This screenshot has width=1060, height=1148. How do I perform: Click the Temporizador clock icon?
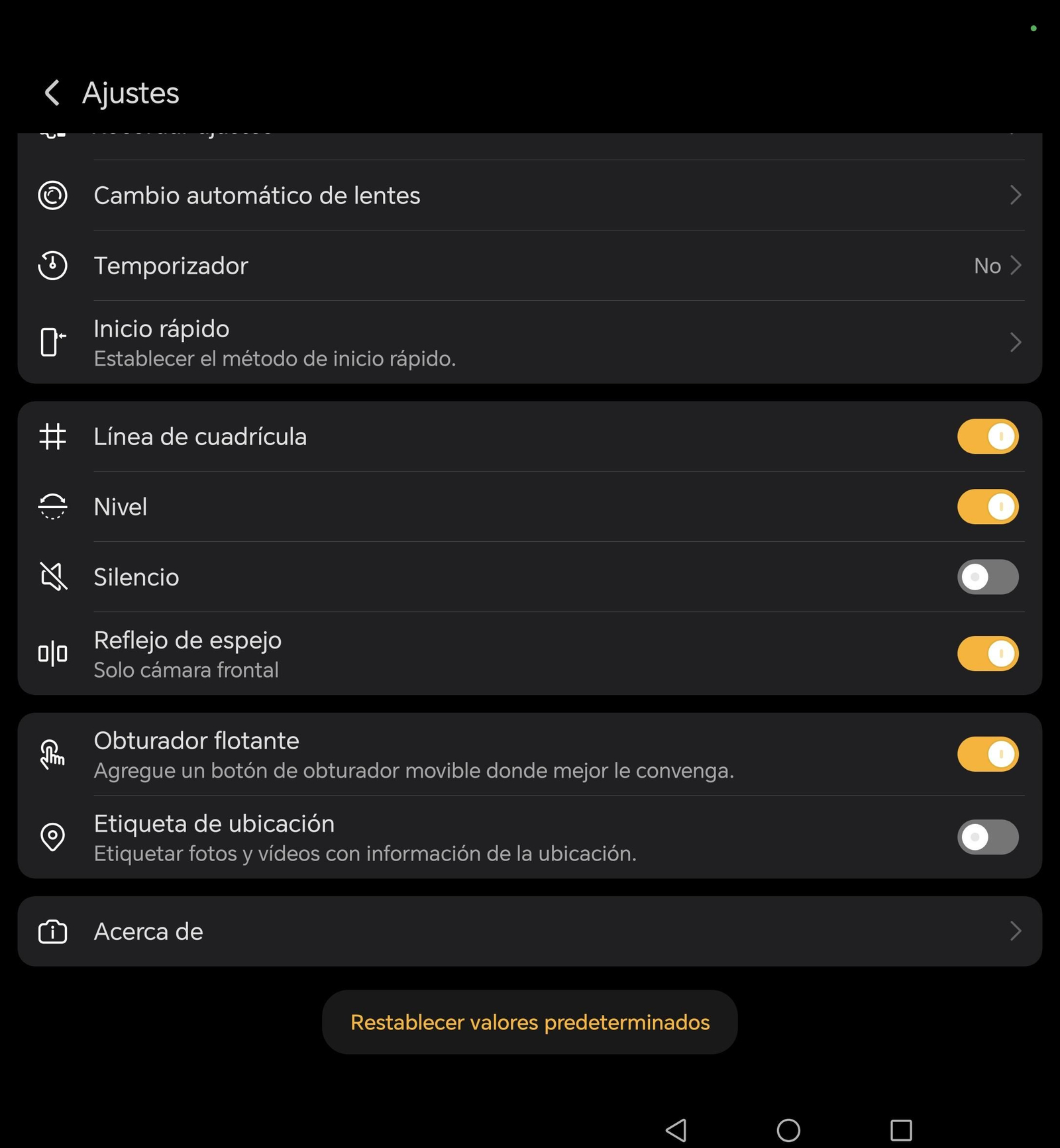coord(53,265)
